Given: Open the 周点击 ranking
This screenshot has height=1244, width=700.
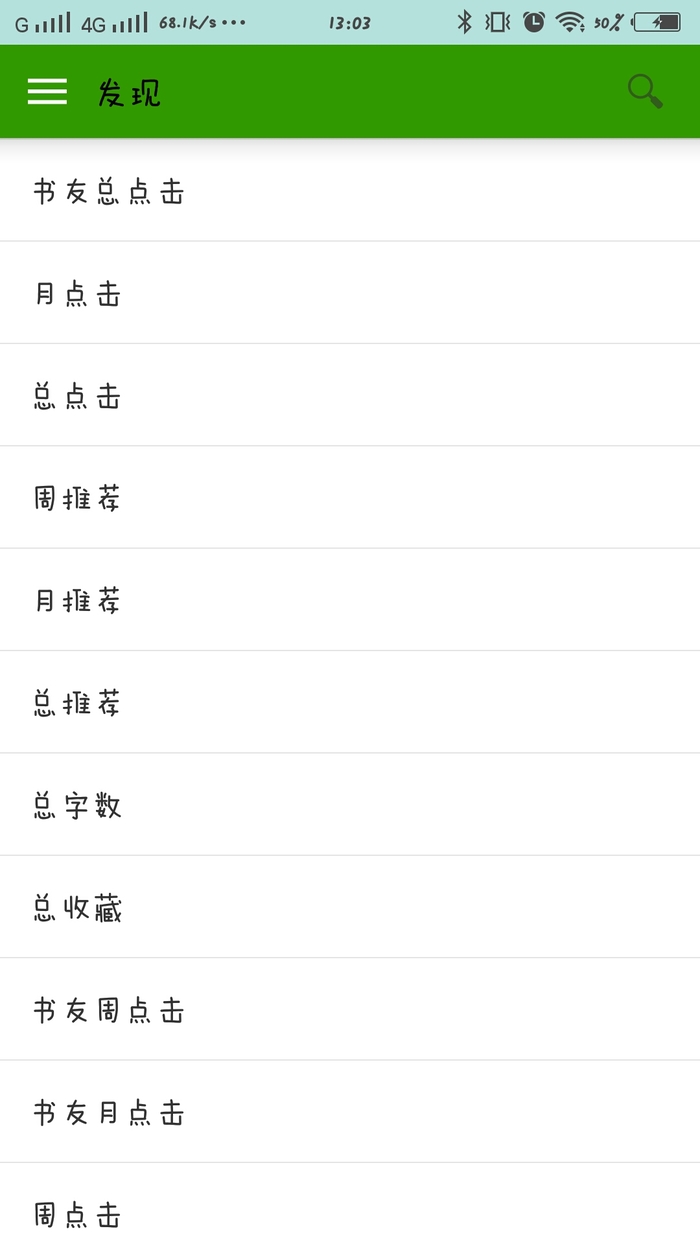Looking at the screenshot, I should [77, 1214].
